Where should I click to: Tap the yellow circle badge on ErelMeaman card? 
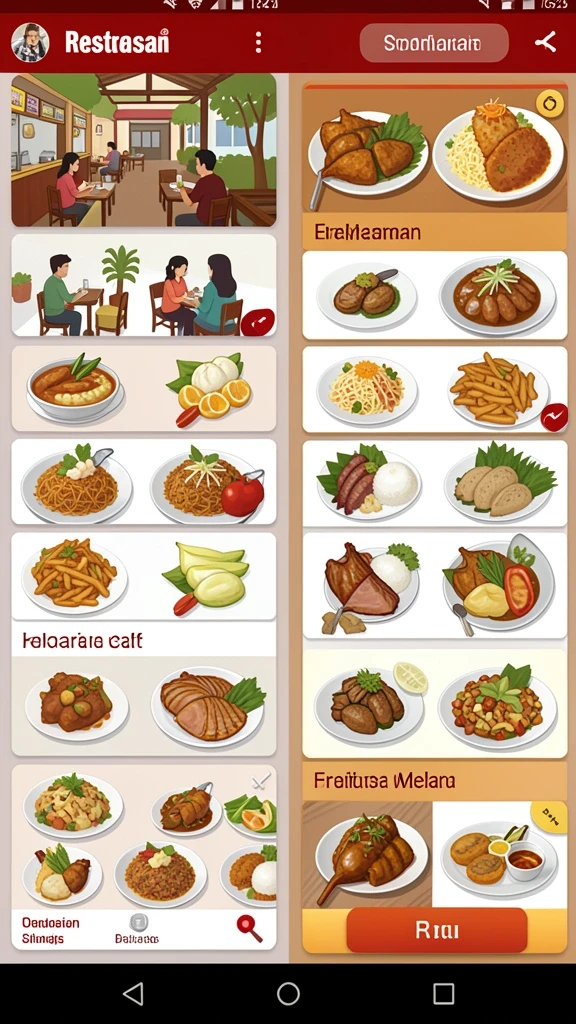click(549, 103)
